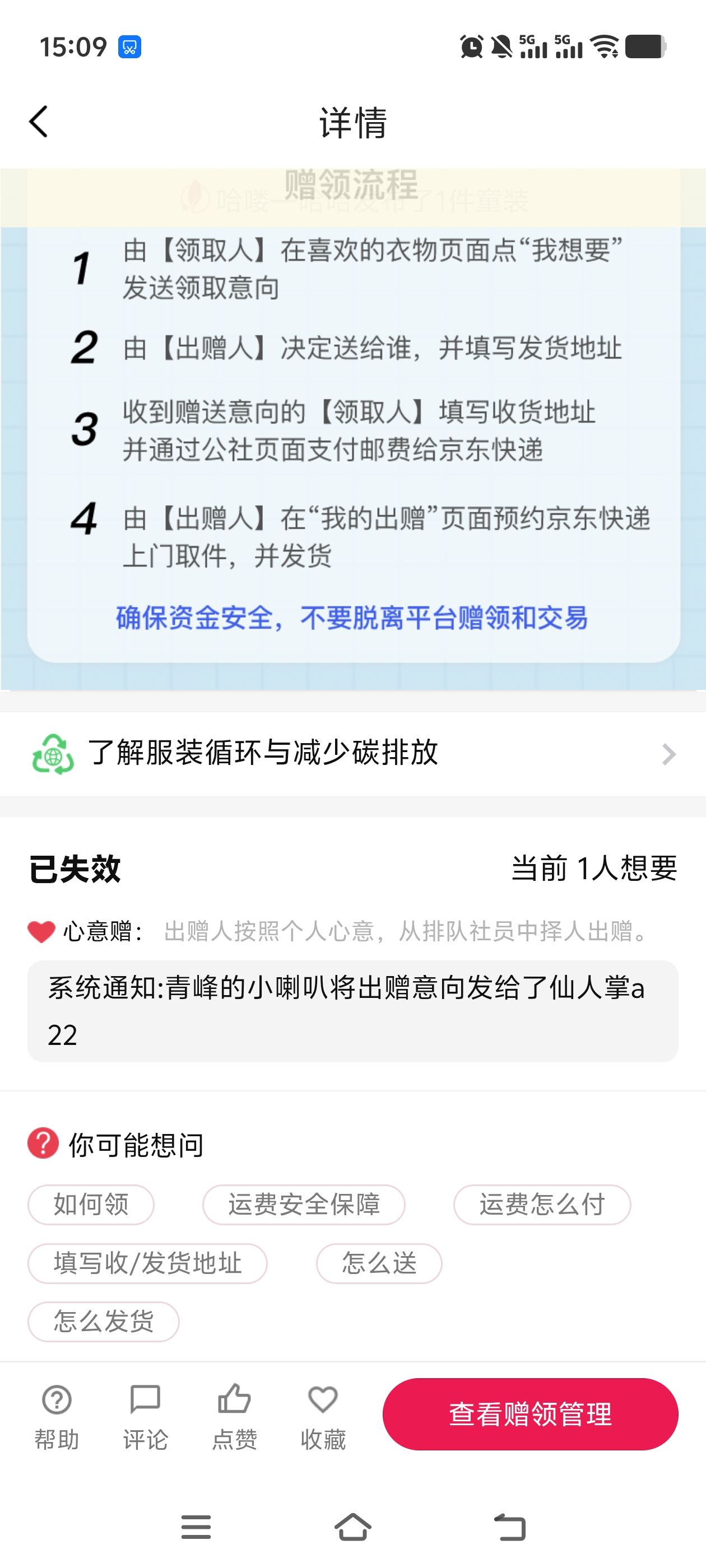Tap the 查看赠领管理 button
This screenshot has width=706, height=1568.
[x=530, y=1413]
